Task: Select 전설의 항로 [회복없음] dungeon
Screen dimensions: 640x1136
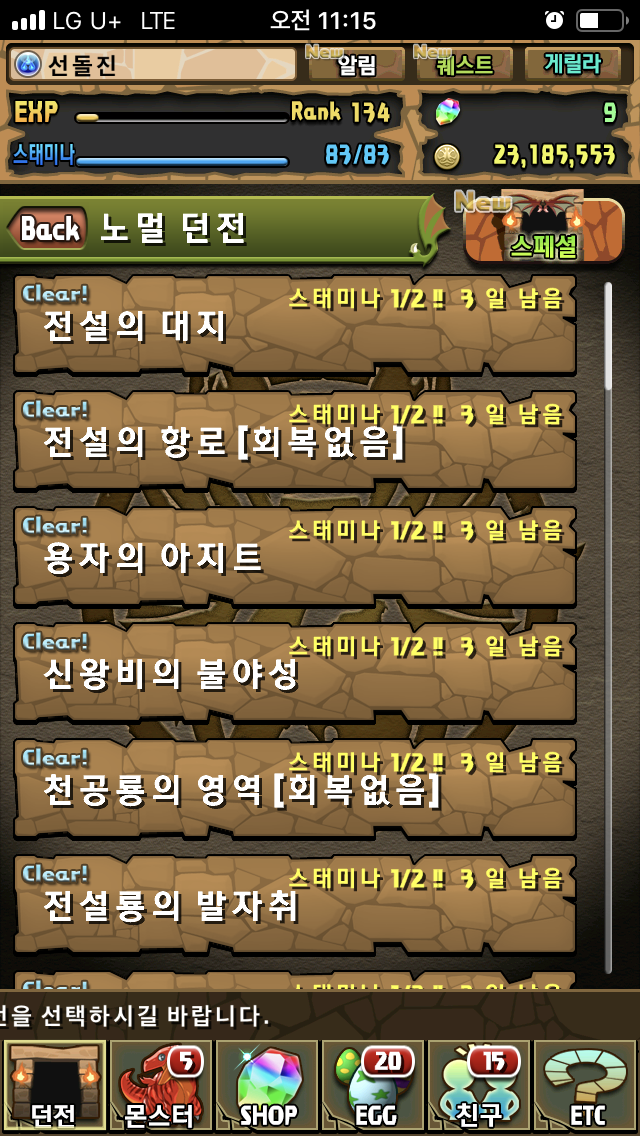Action: point(295,441)
